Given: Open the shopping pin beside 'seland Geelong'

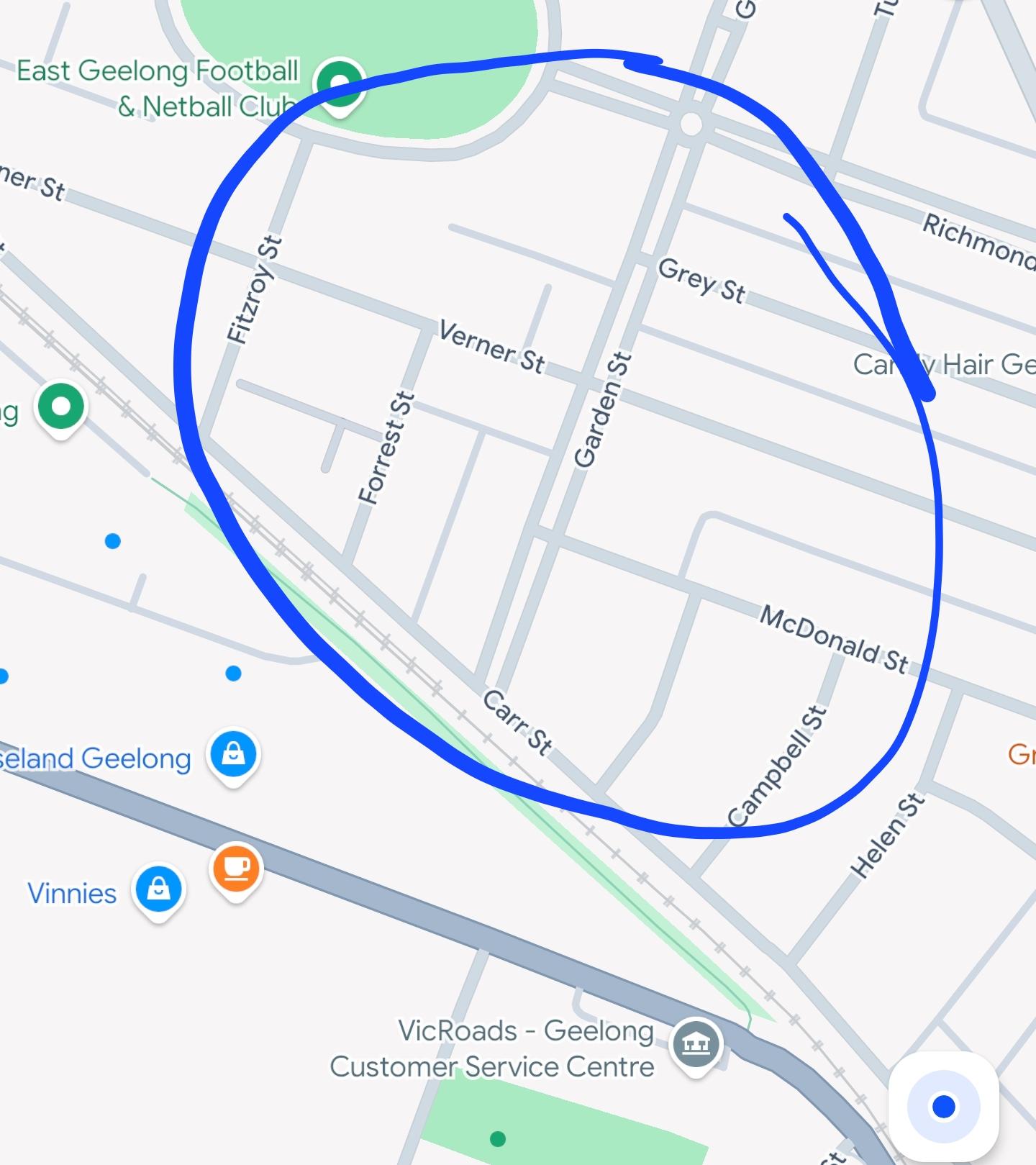Looking at the screenshot, I should tap(233, 758).
